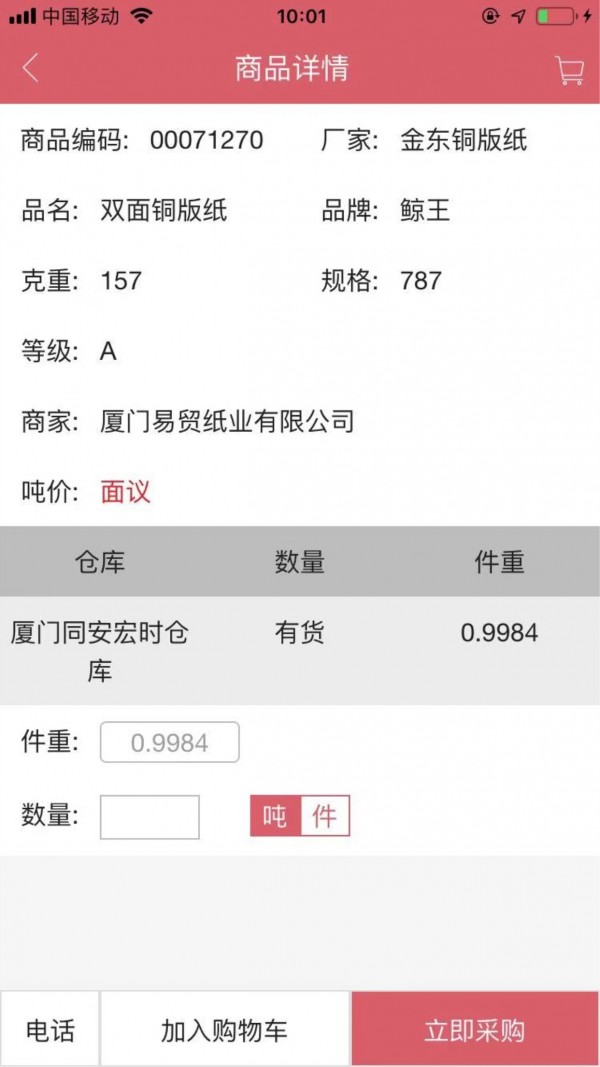
Task: Switch unit to 吨
Action: tap(275, 816)
